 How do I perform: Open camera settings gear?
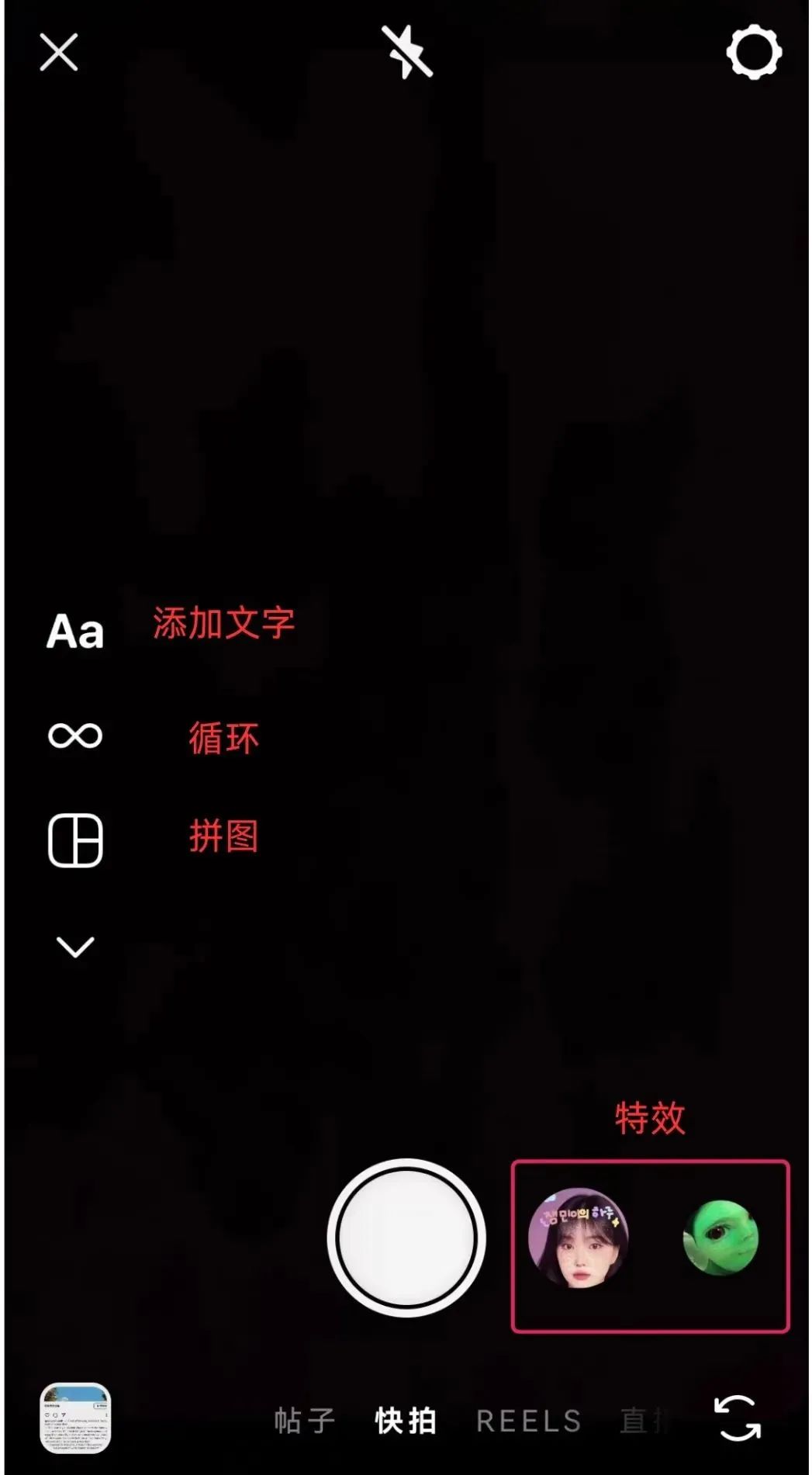click(x=753, y=53)
